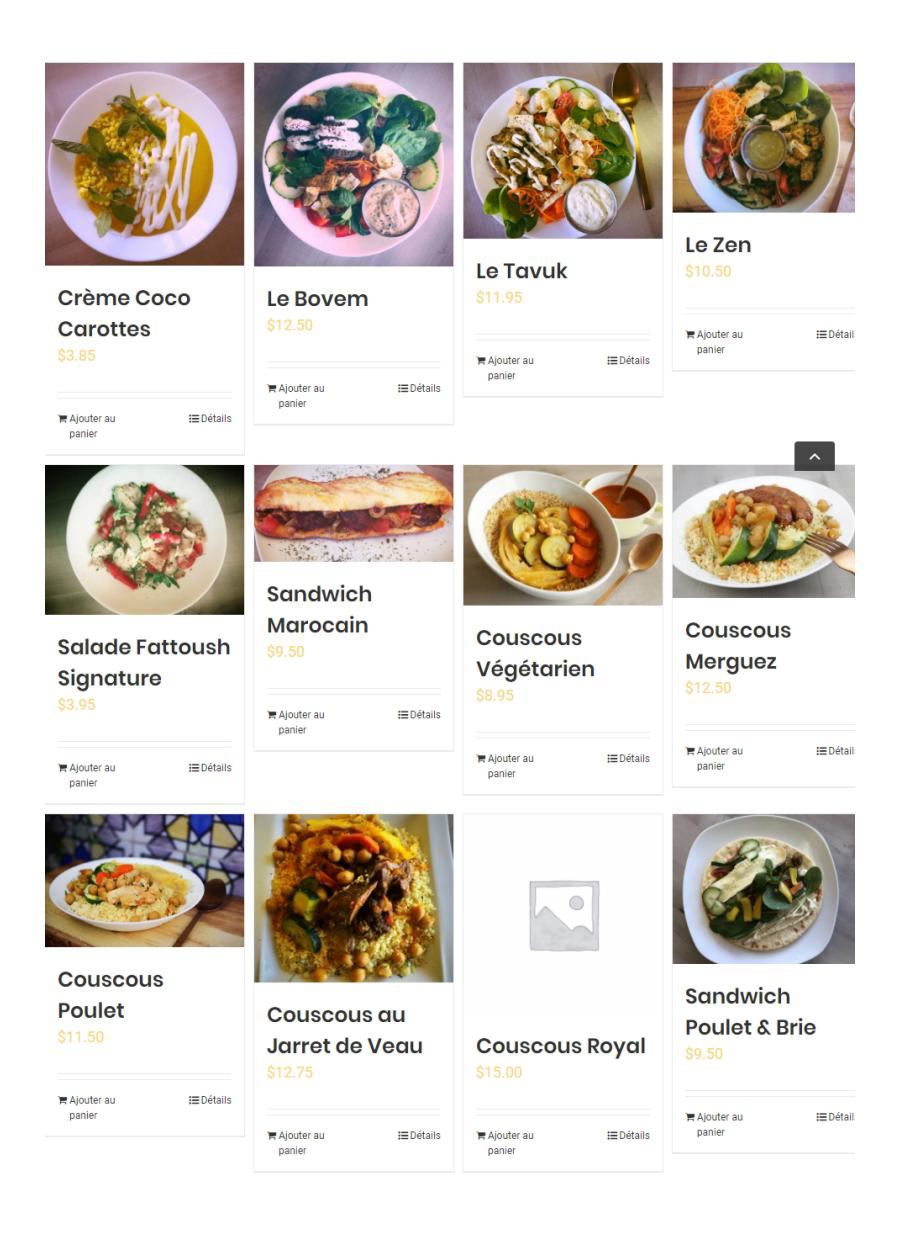The height and width of the screenshot is (1253, 900).
Task: Click the Sandwich Marocain photo
Action: [x=353, y=513]
